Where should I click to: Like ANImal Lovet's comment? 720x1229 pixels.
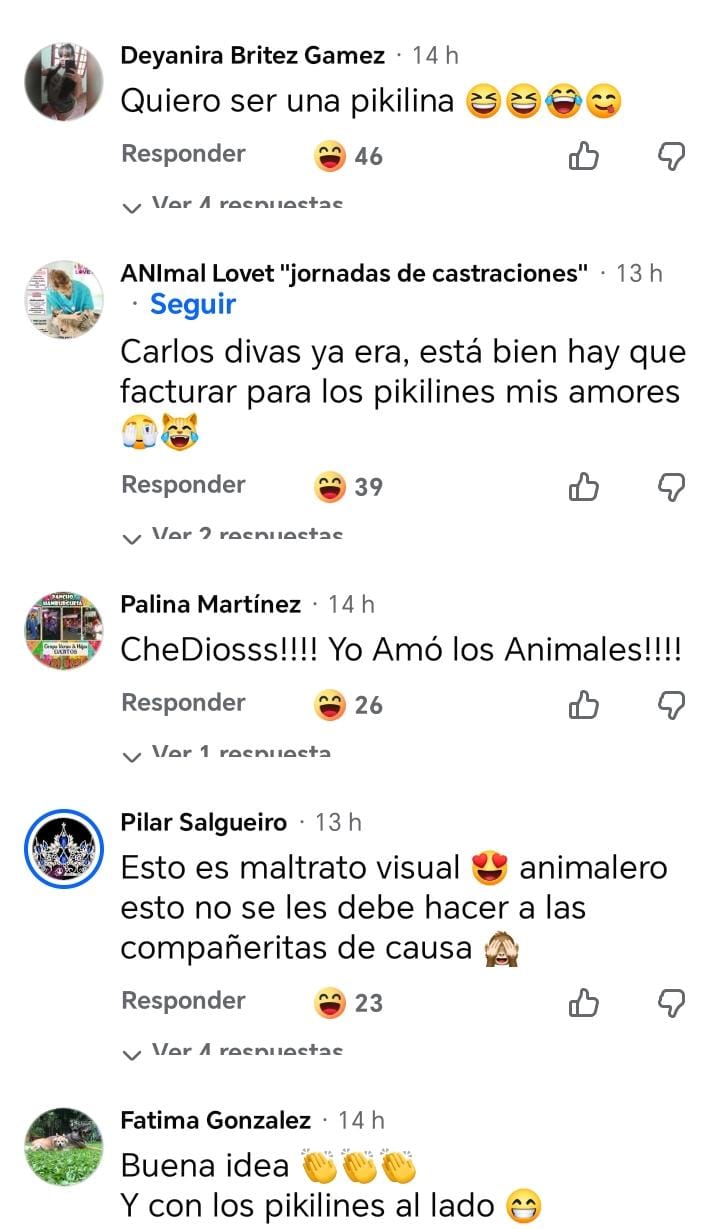584,486
